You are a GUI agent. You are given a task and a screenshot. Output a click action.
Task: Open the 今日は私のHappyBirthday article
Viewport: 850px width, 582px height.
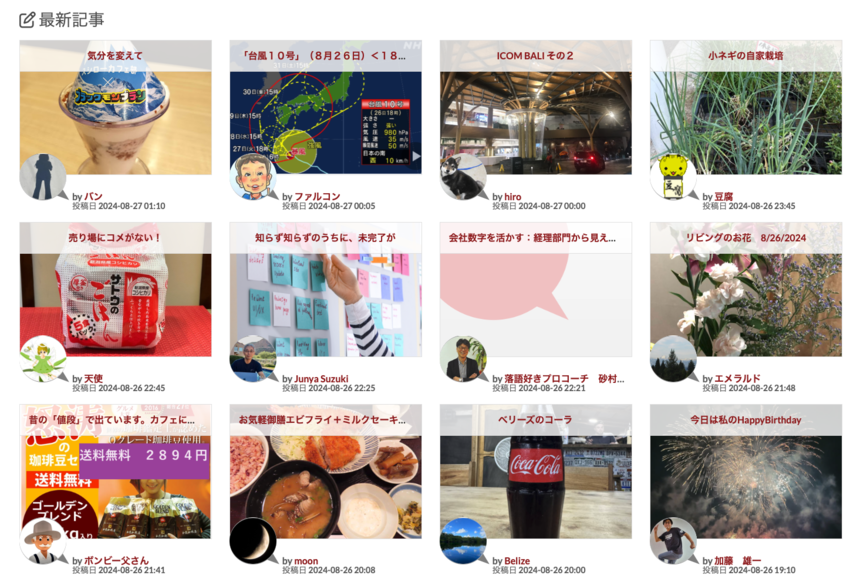tap(745, 420)
